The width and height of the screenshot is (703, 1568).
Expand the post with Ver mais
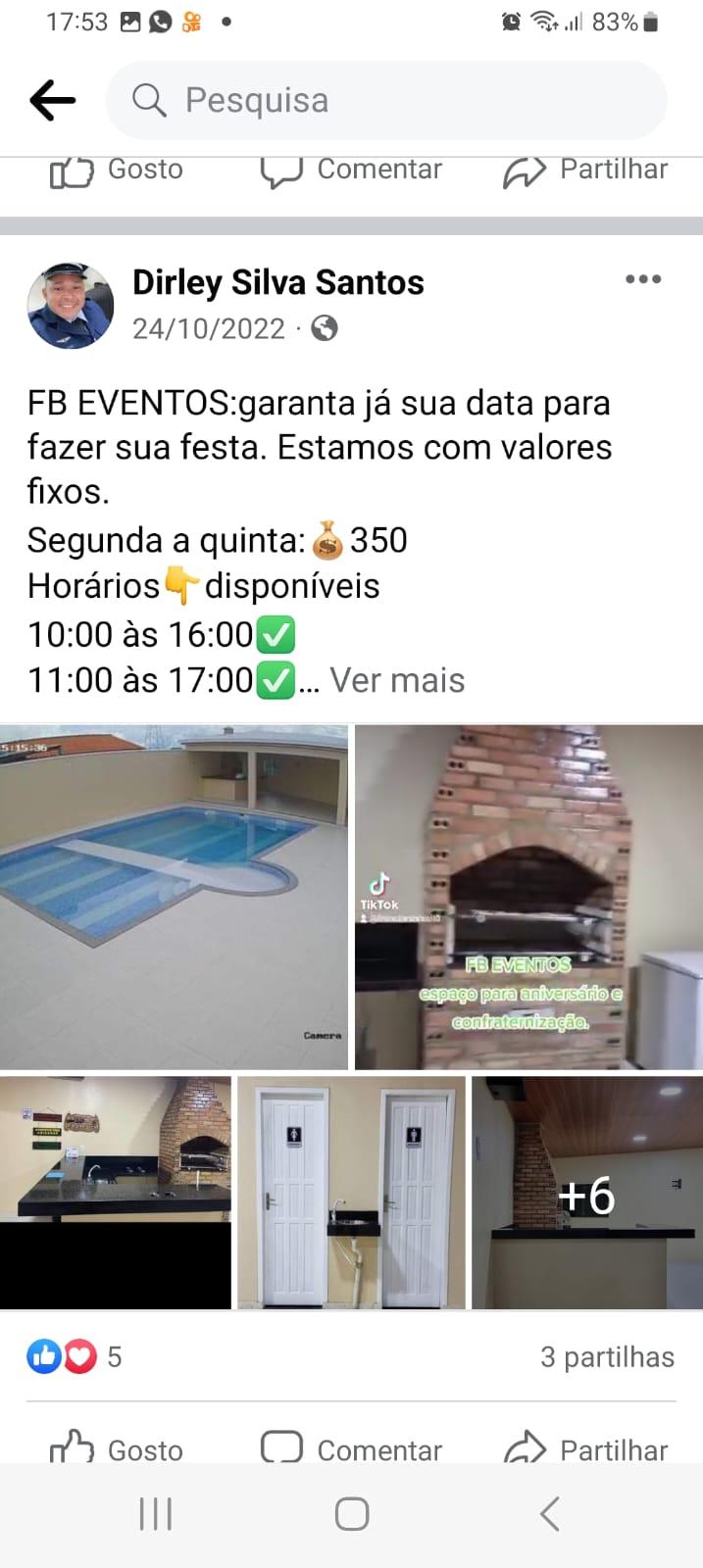(397, 680)
